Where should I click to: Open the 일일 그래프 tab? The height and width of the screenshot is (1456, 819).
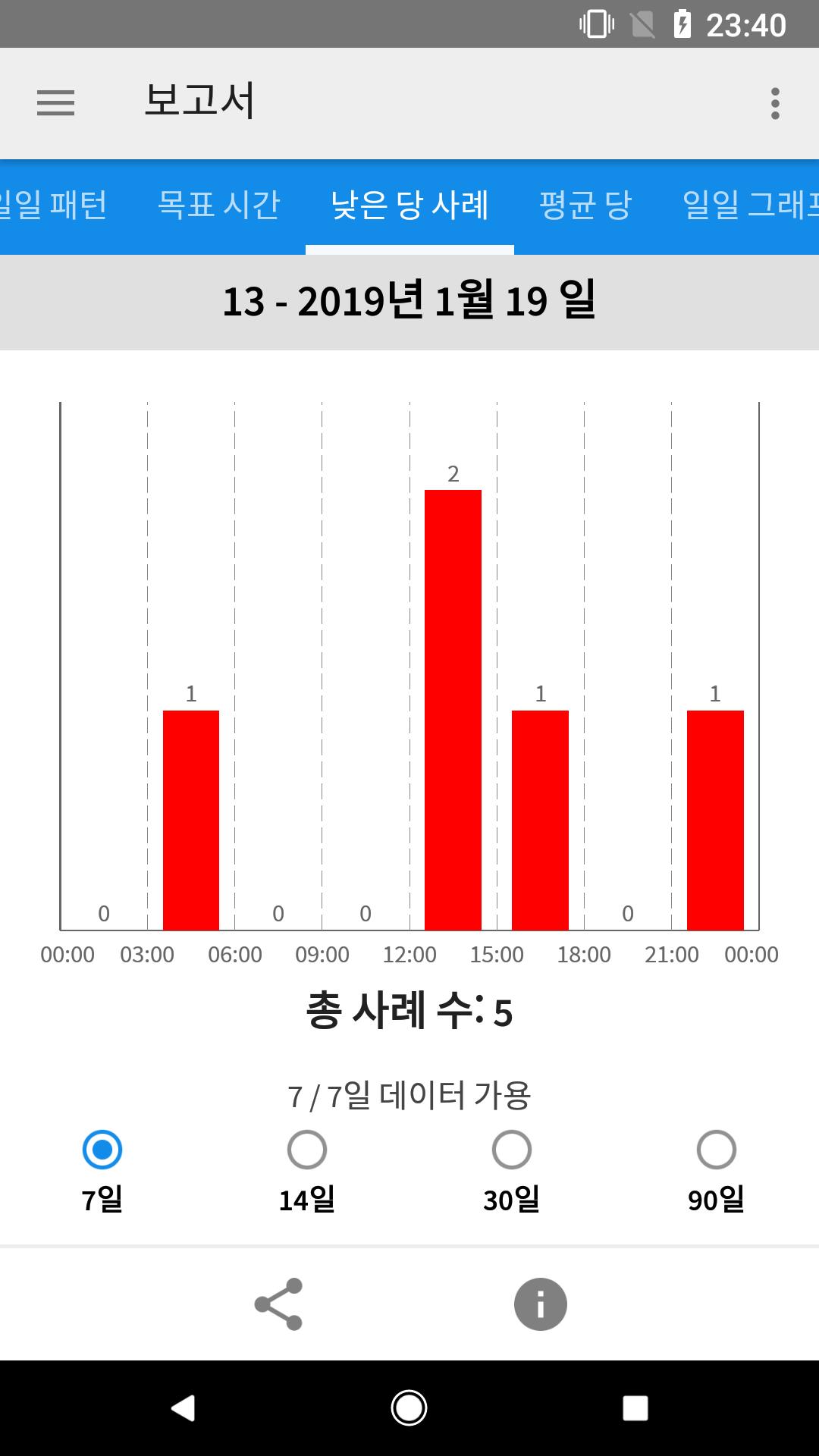749,206
